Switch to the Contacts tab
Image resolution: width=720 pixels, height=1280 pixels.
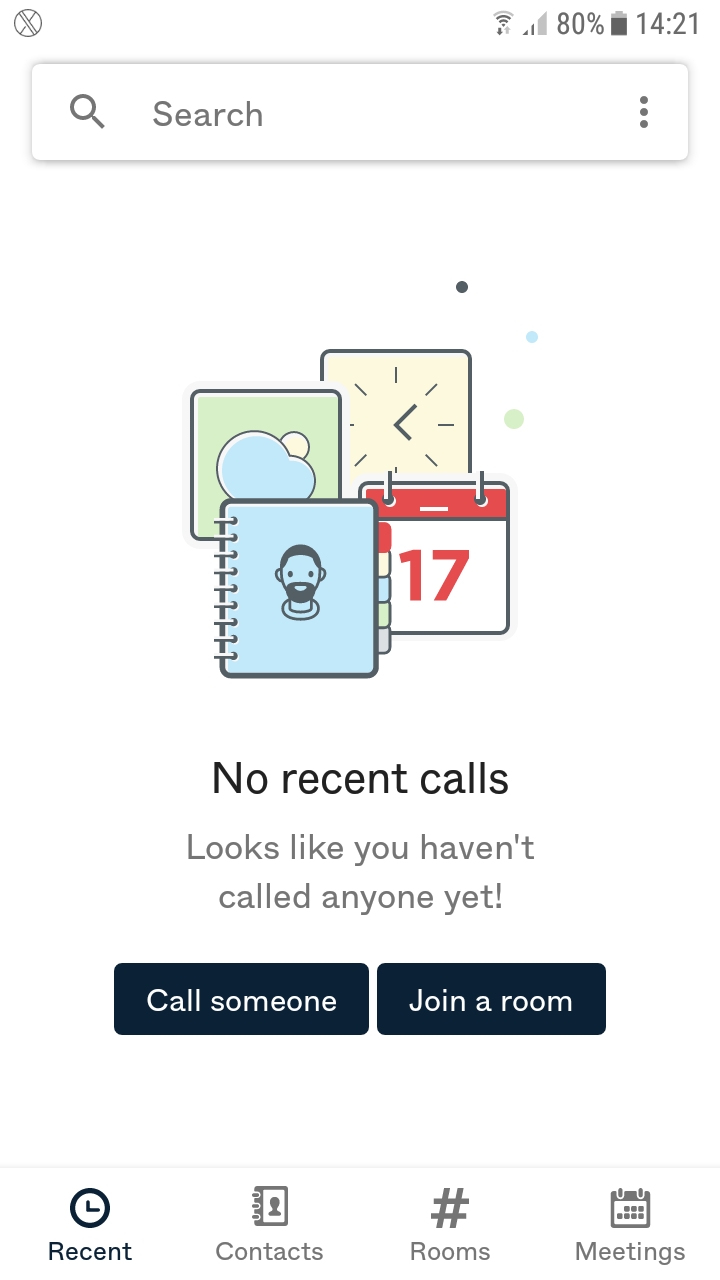pos(270,1224)
